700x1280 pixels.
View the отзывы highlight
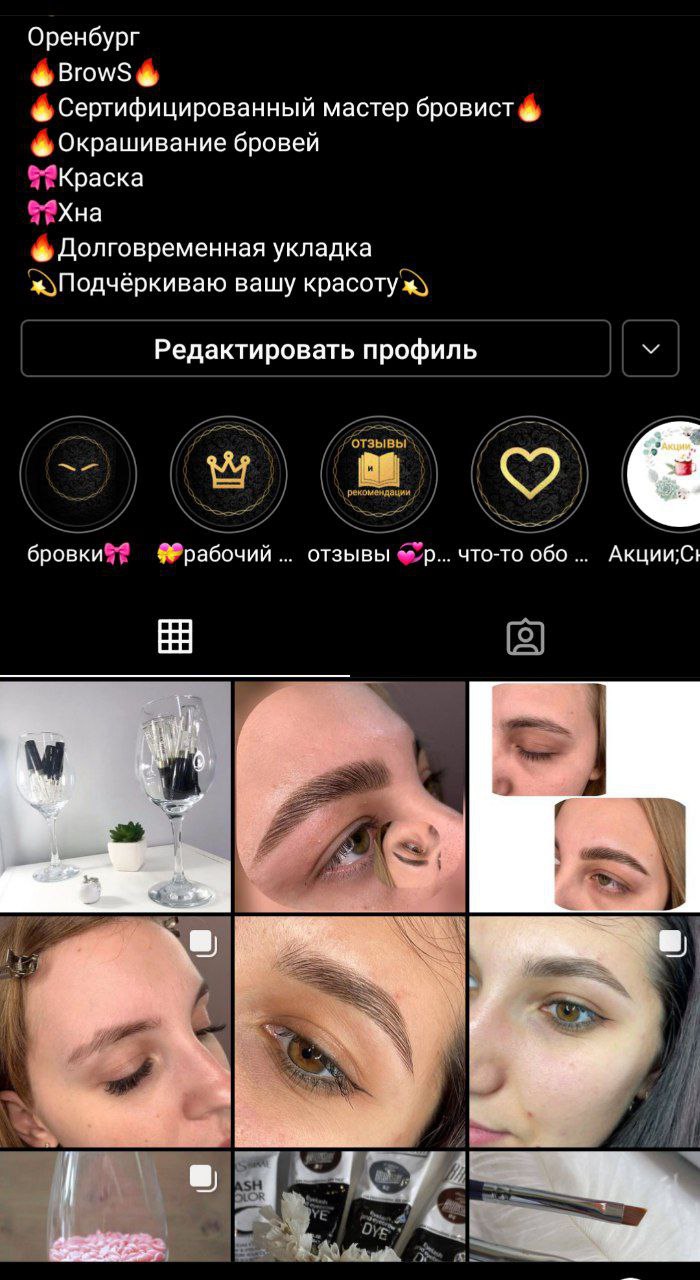[379, 473]
